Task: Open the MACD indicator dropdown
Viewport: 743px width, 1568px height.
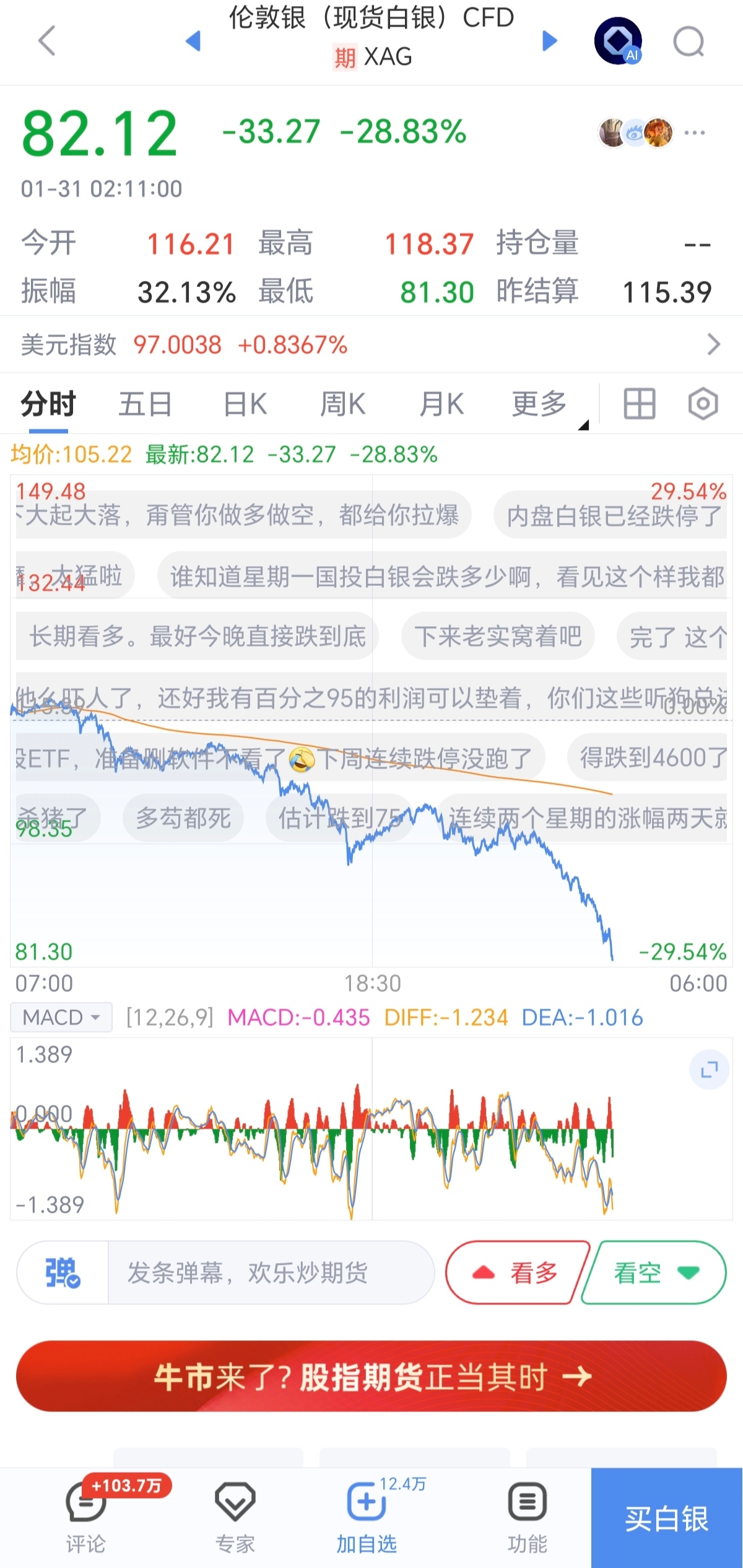Action: click(61, 1017)
